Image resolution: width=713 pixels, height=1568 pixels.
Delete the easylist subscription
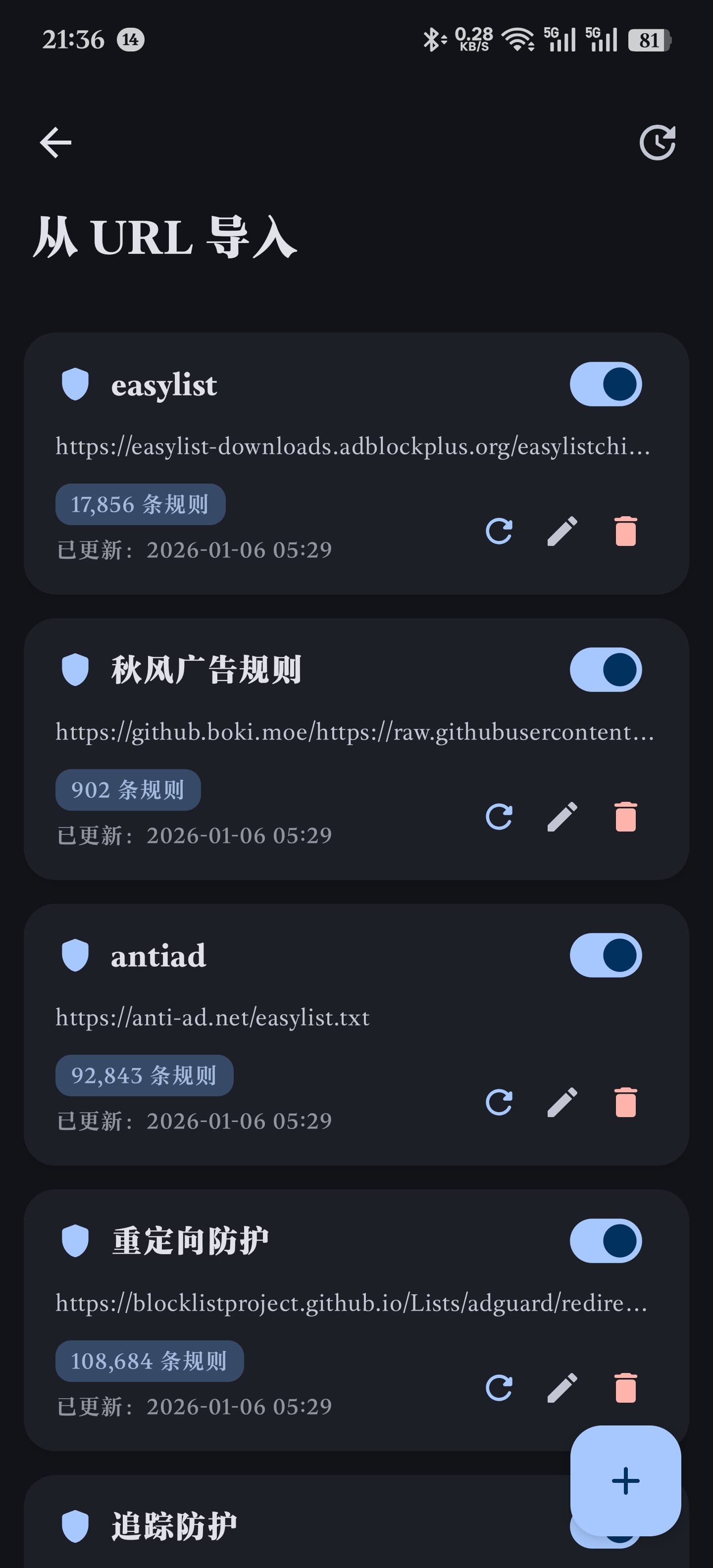[625, 532]
